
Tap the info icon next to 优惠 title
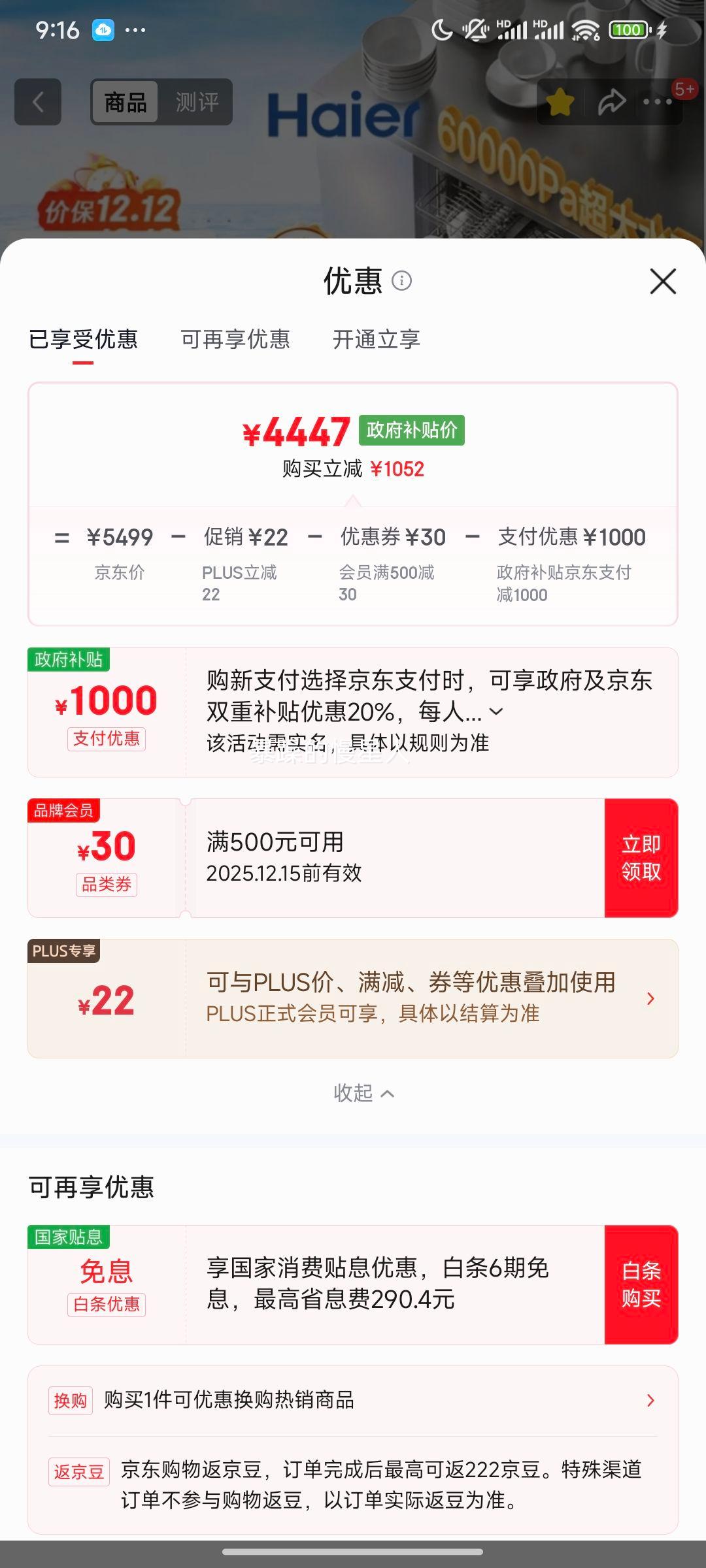(x=401, y=282)
